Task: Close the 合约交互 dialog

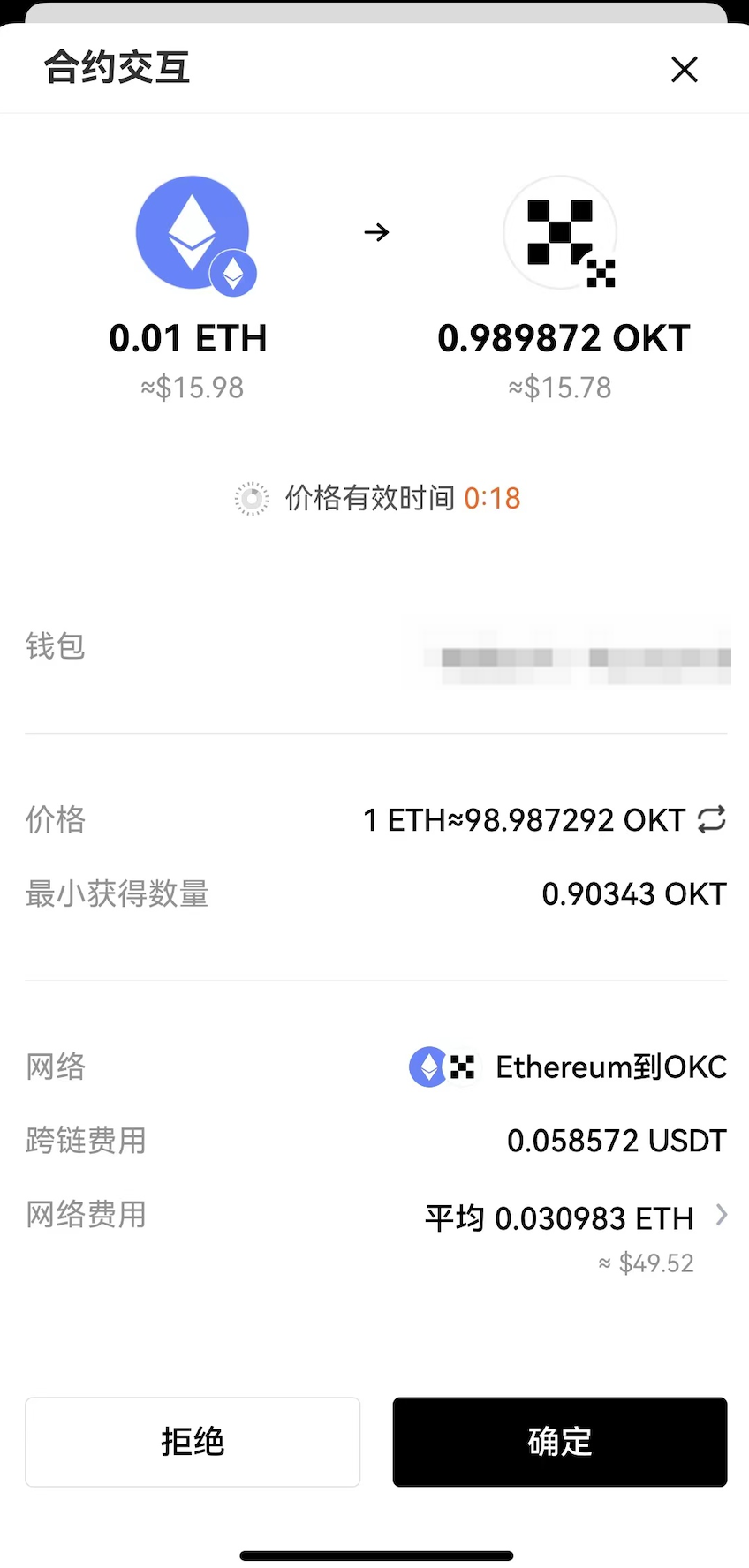Action: [685, 69]
